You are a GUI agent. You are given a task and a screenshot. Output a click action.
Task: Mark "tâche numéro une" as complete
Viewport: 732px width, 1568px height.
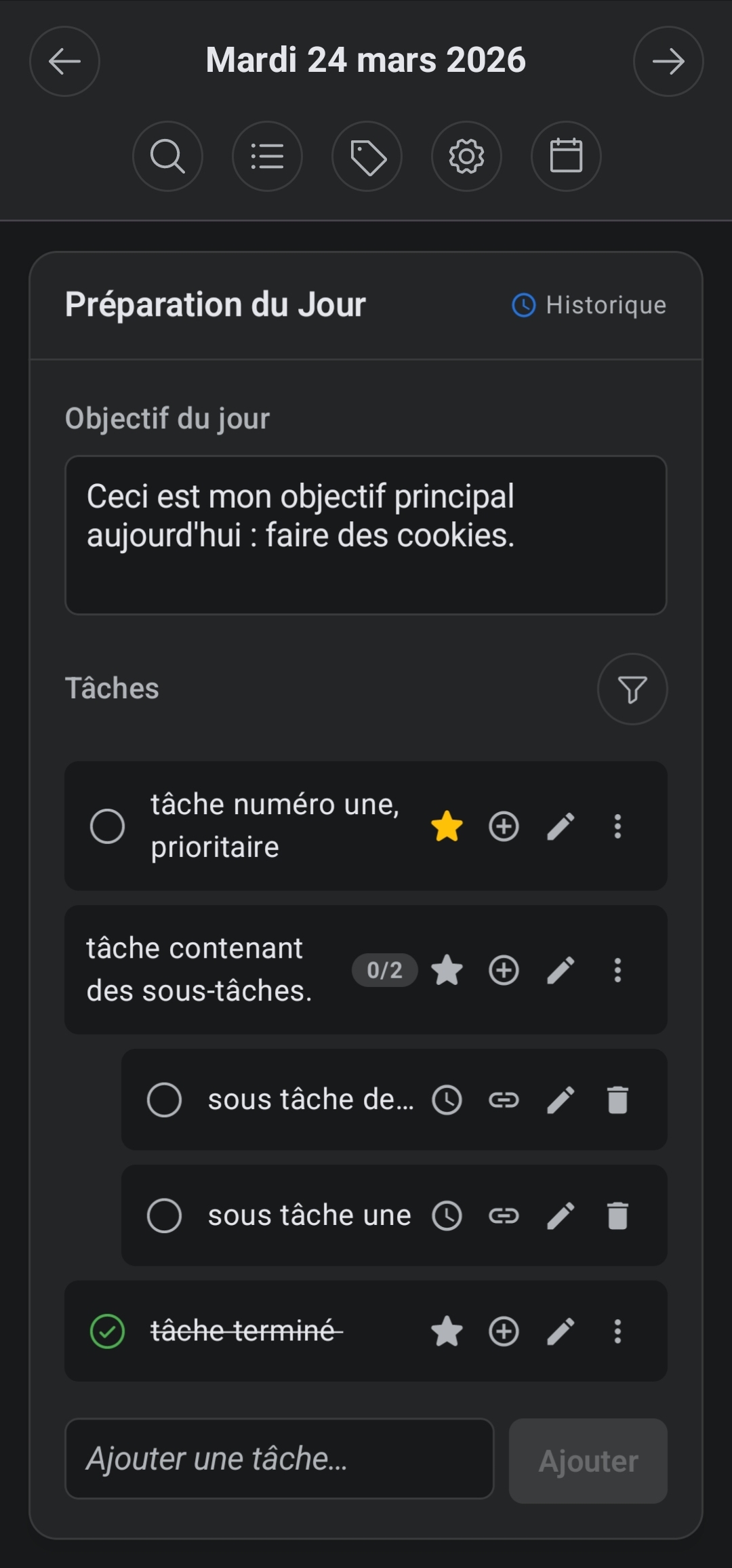click(x=108, y=825)
